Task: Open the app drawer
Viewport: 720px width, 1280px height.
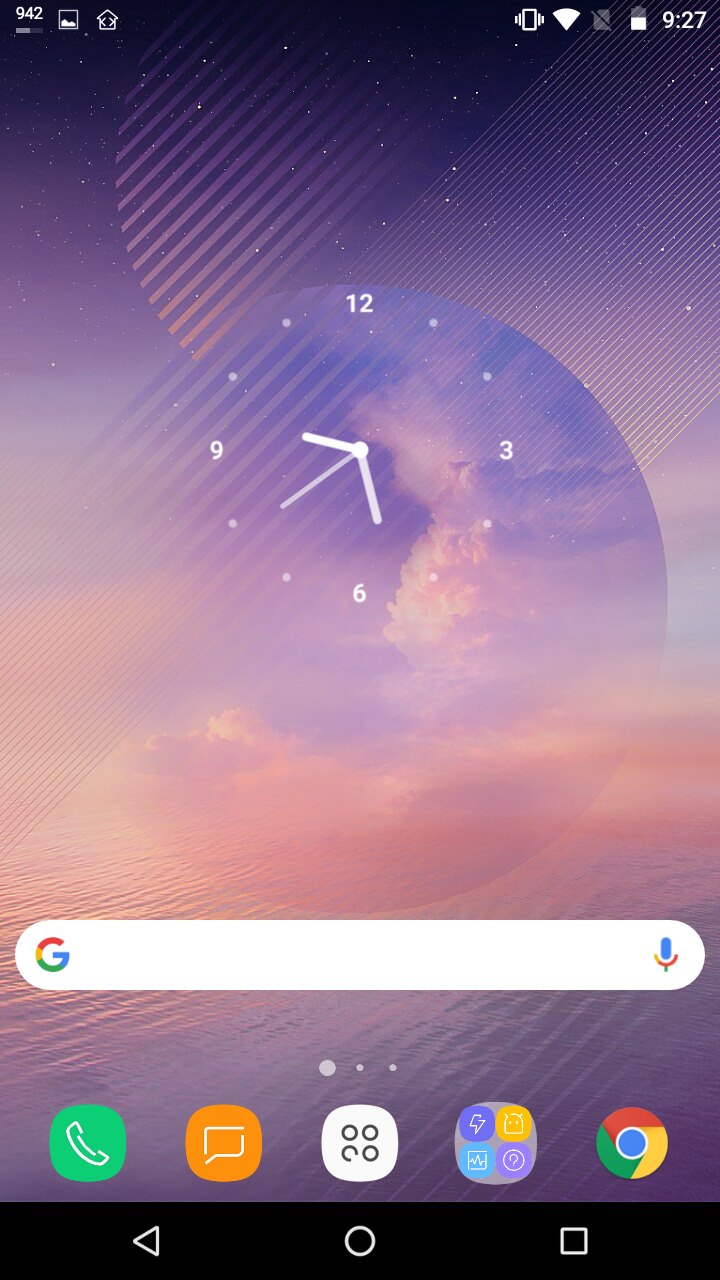Action: pos(360,1143)
